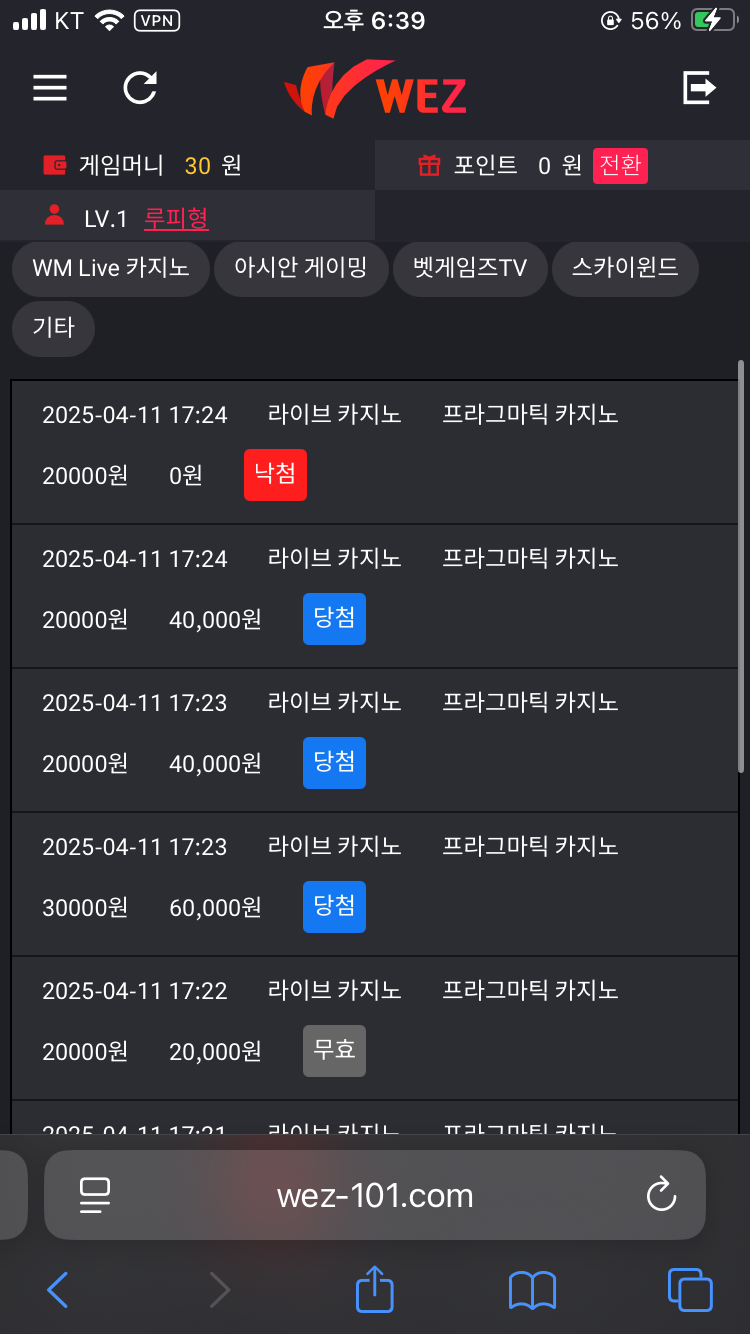Select the 스카이윈드 chip
The height and width of the screenshot is (1334, 750).
[x=625, y=268]
